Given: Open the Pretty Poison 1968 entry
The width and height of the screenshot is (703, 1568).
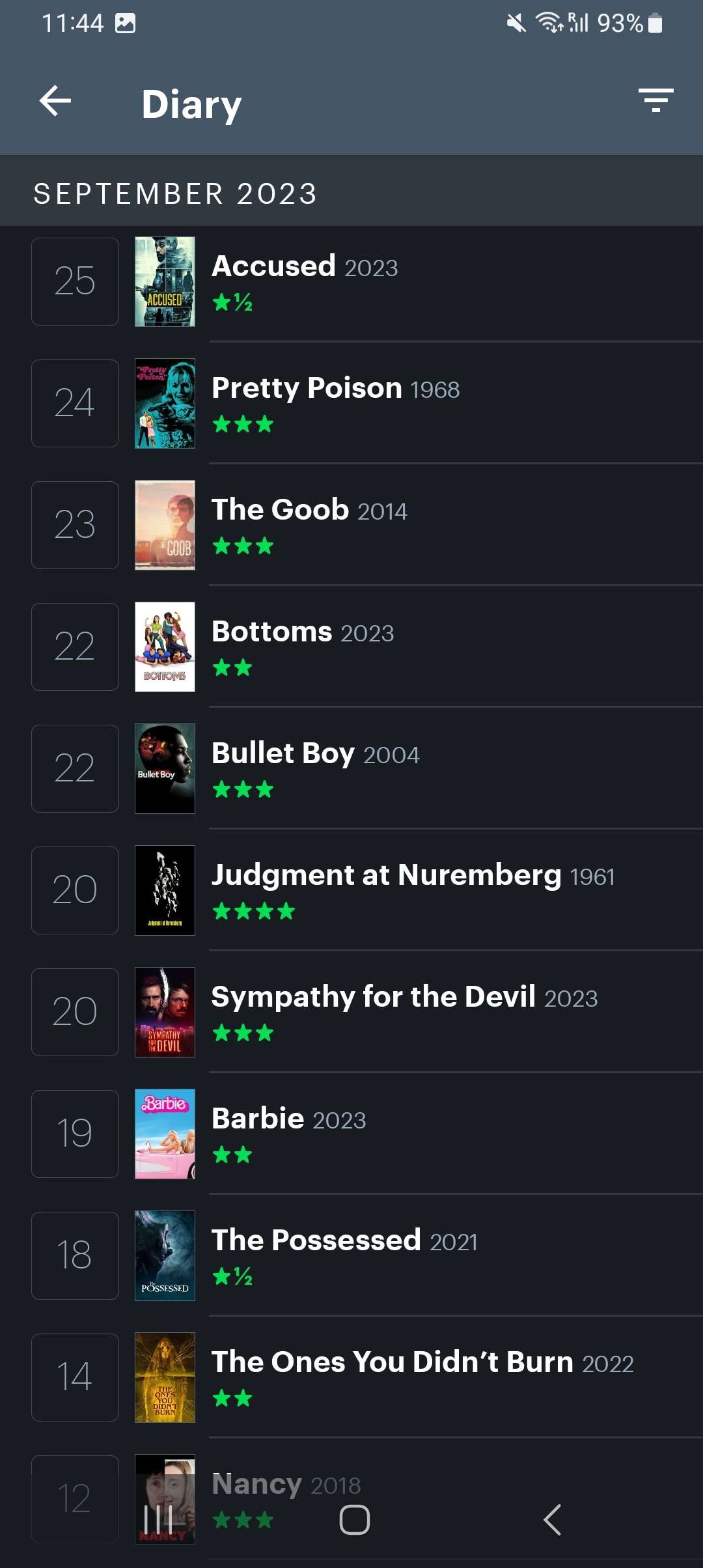Looking at the screenshot, I should (x=351, y=403).
